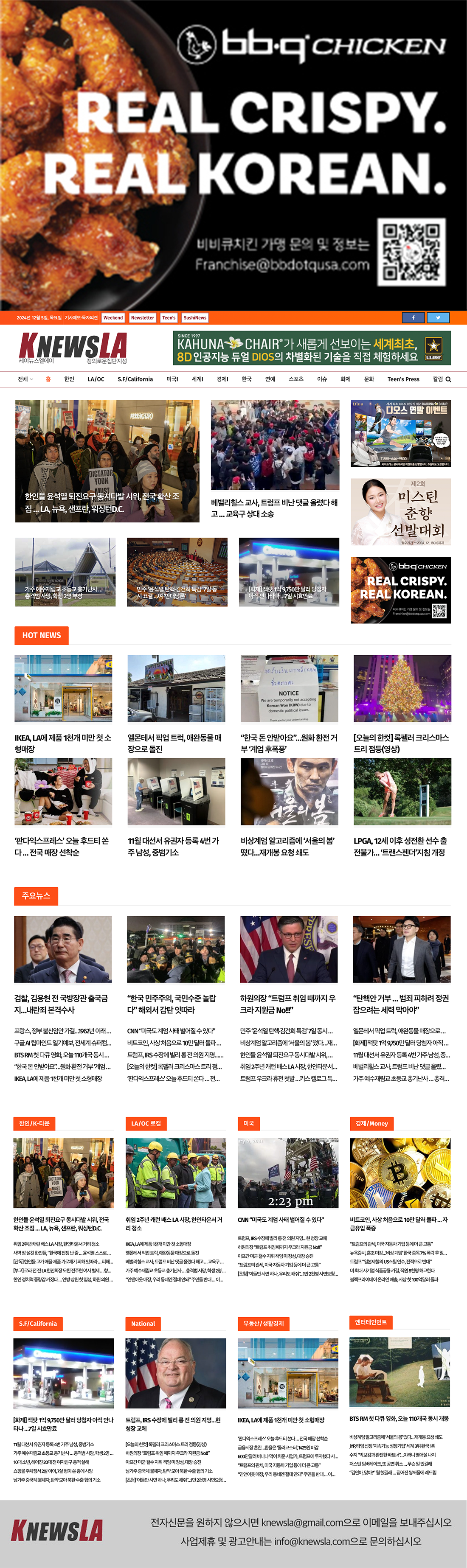Open the 경제/Money category label
The image size is (467, 1568).
371,1123
